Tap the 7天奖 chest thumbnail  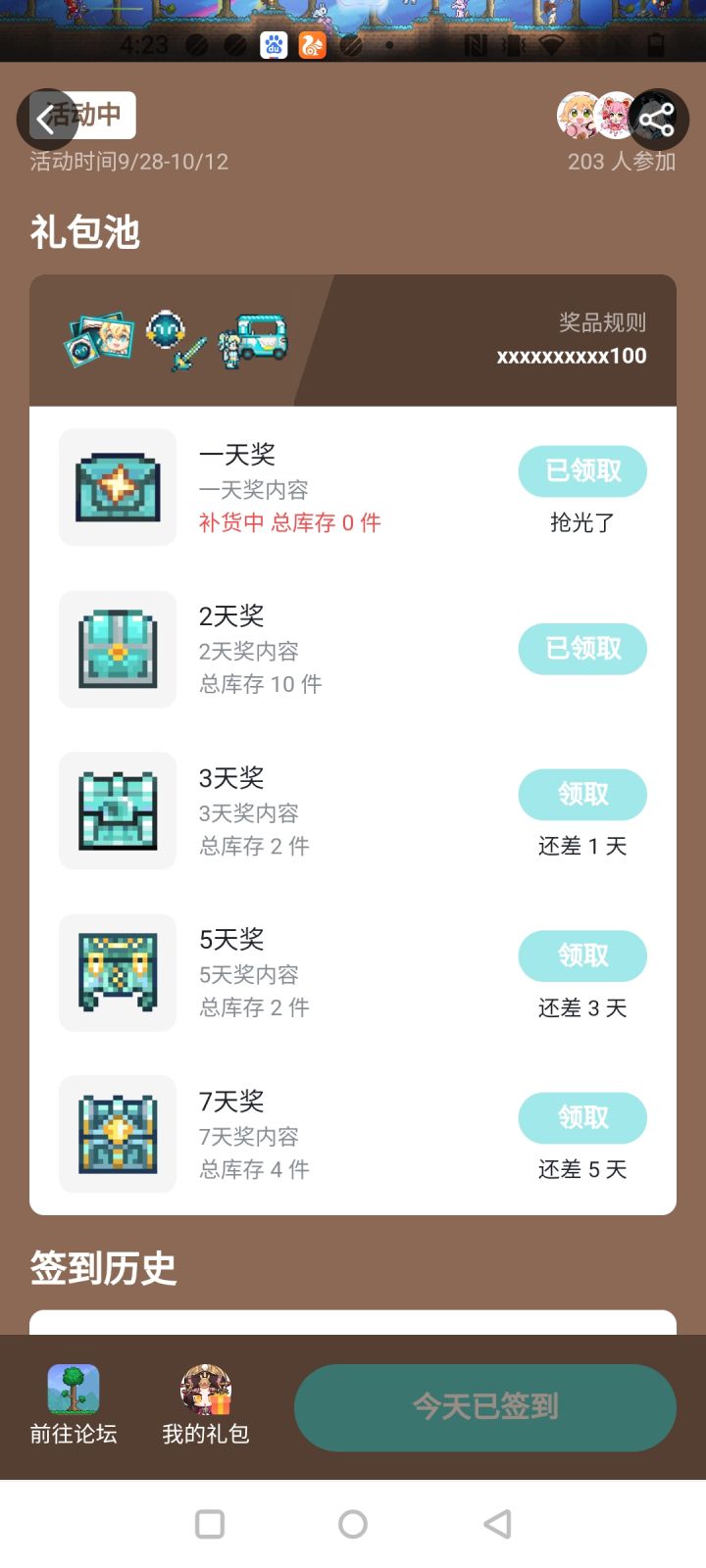[x=117, y=1134]
